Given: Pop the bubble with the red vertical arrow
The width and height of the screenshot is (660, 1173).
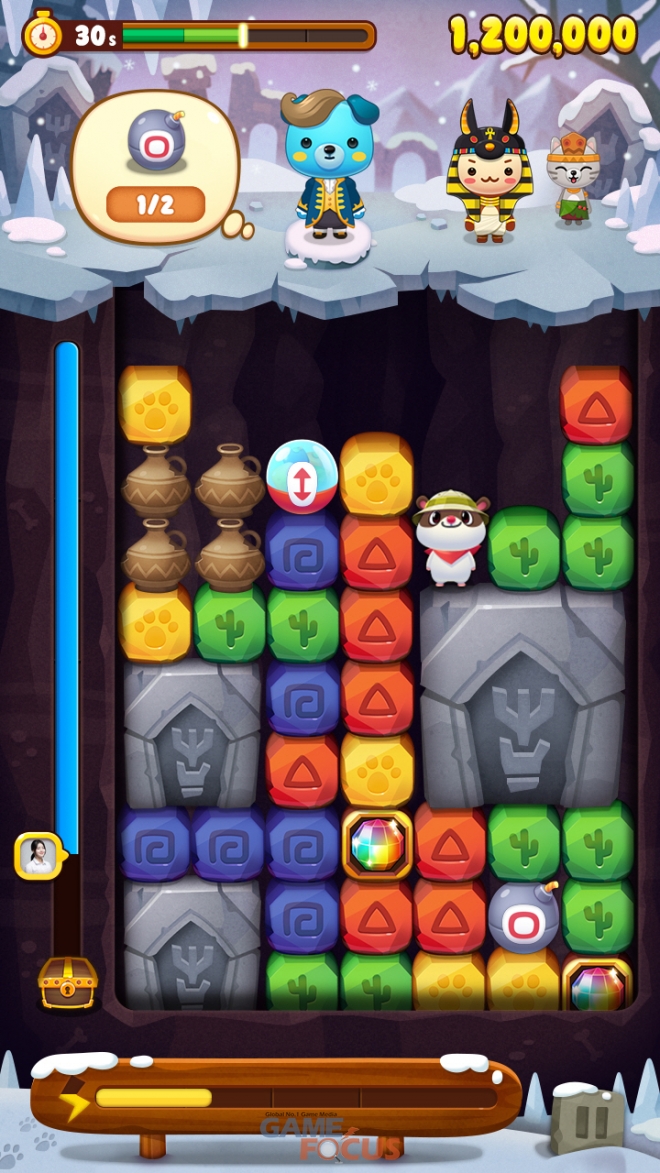Looking at the screenshot, I should (x=302, y=476).
